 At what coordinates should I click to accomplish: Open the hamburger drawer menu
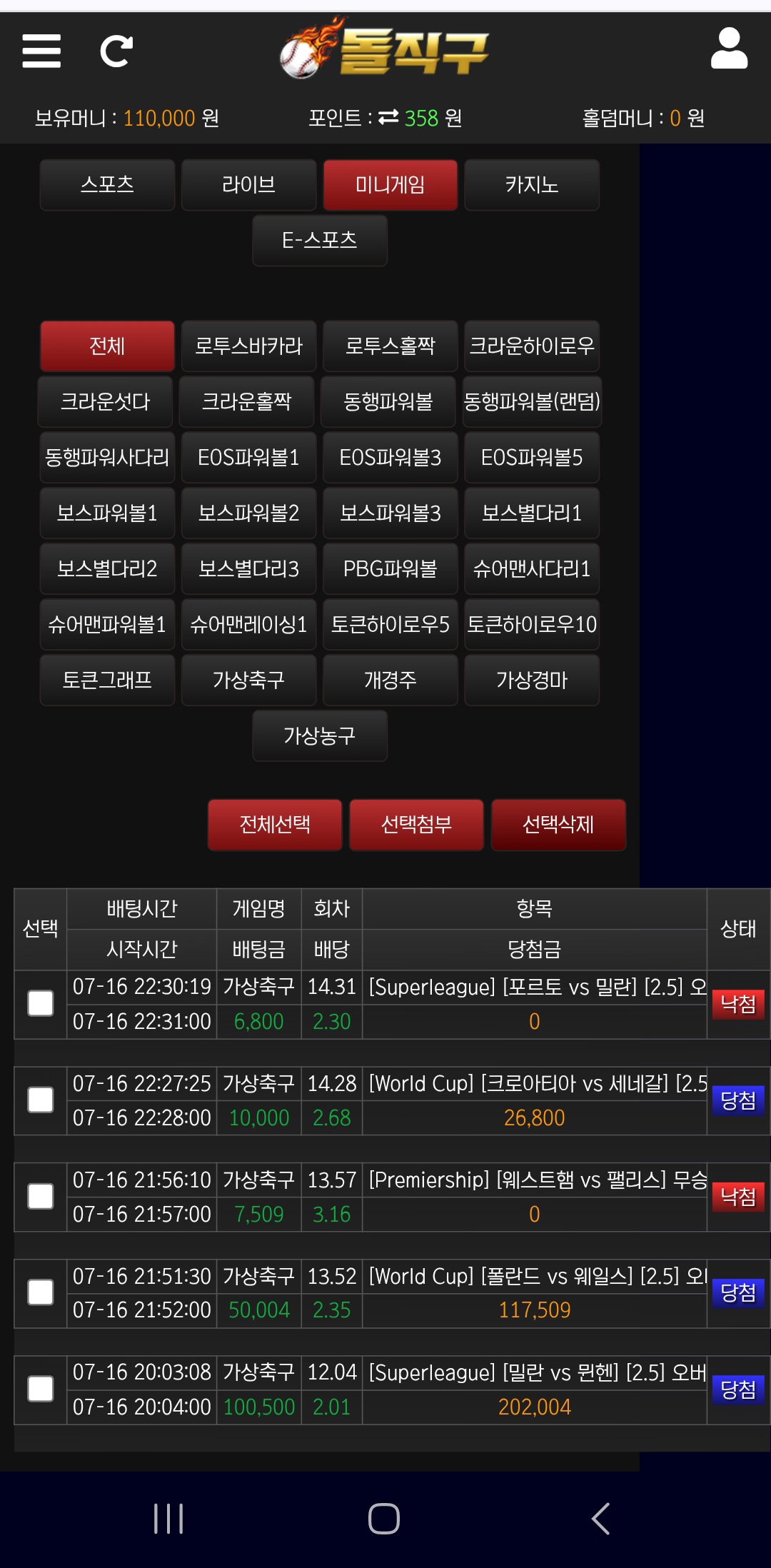[41, 51]
